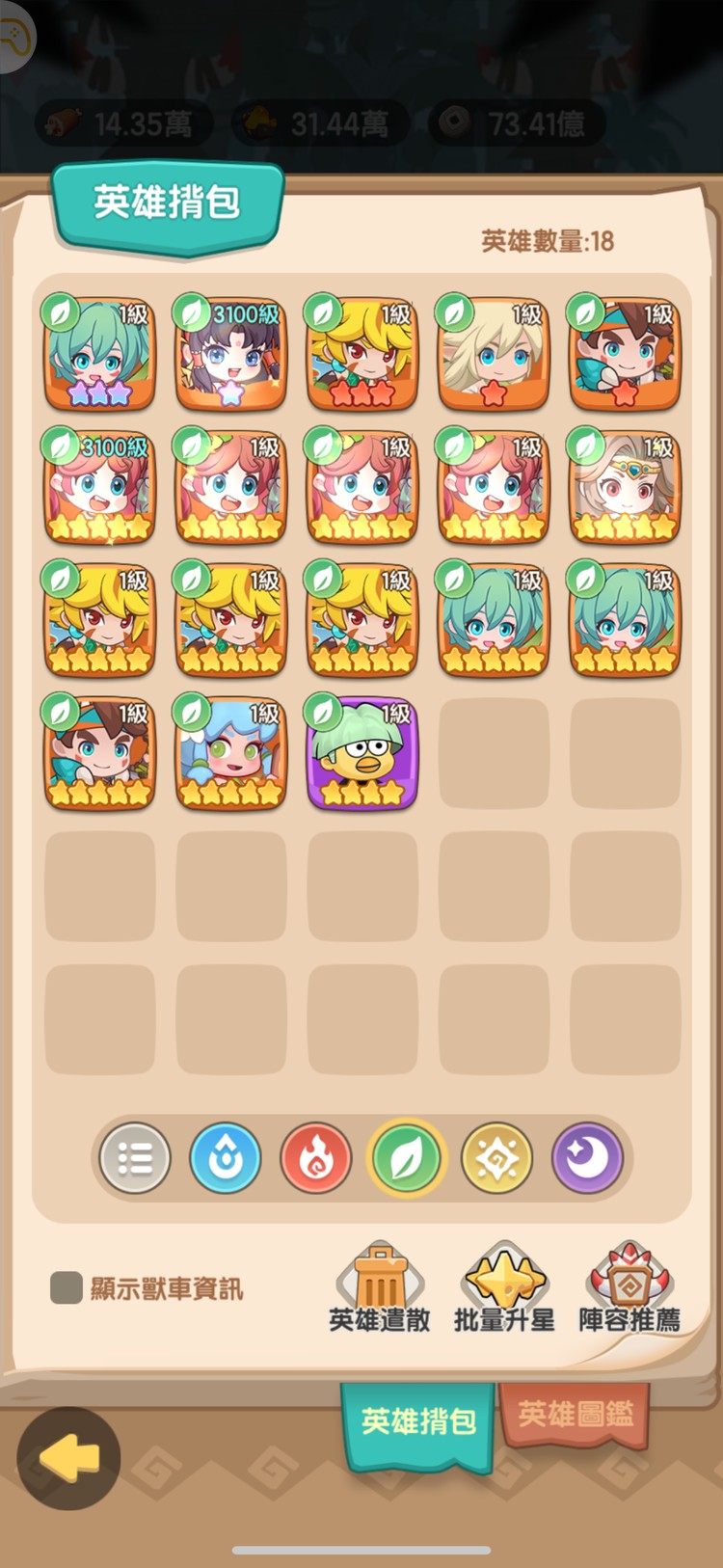Filter heroes by fire element
The height and width of the screenshot is (1568, 723).
click(316, 1158)
